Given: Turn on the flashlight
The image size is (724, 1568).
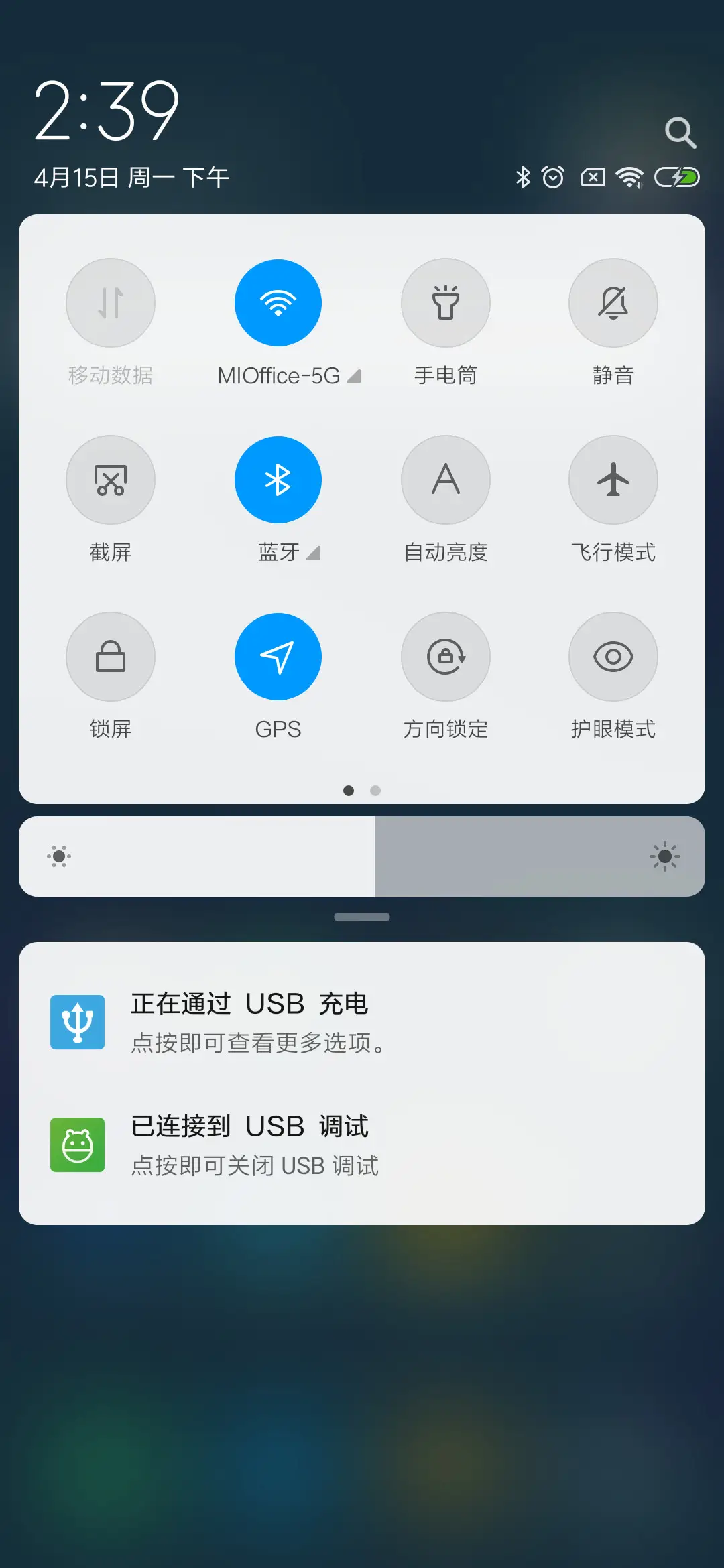Looking at the screenshot, I should point(446,303).
